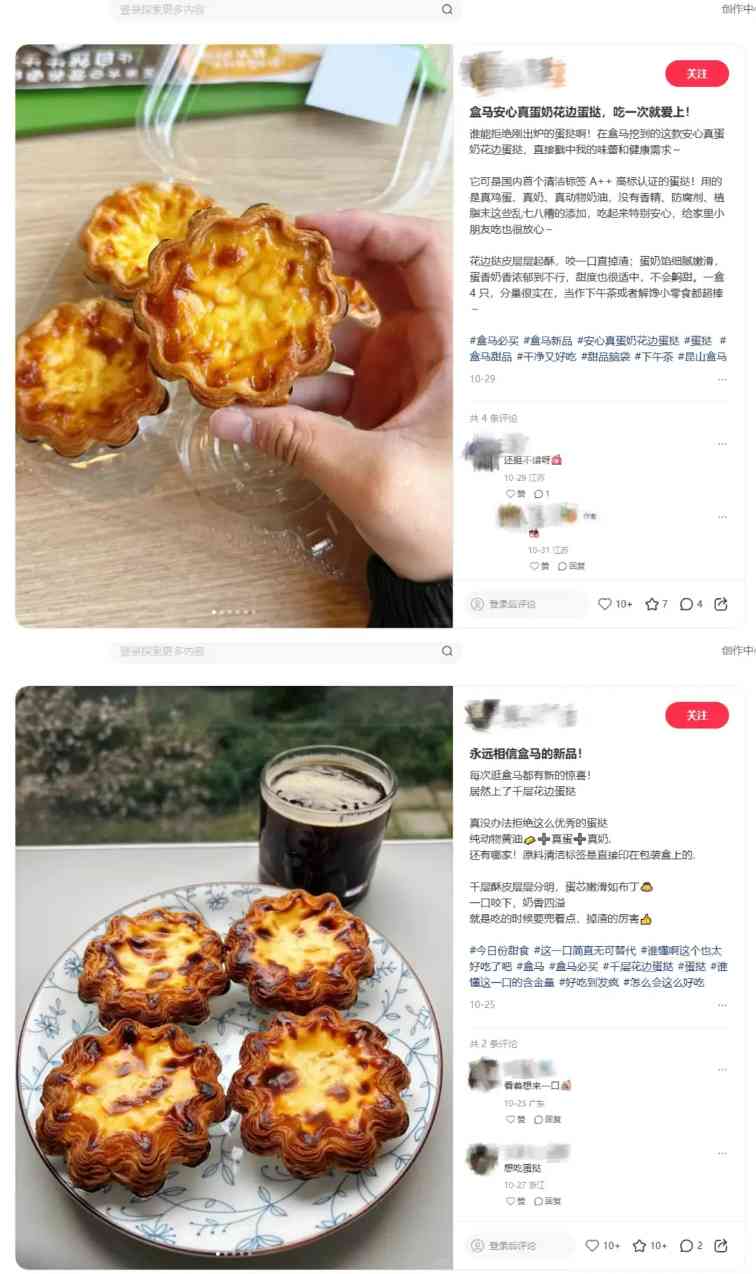The image size is (756, 1274).
Task: Follow the second post author via 关注 button
Action: pyautogui.click(x=697, y=716)
